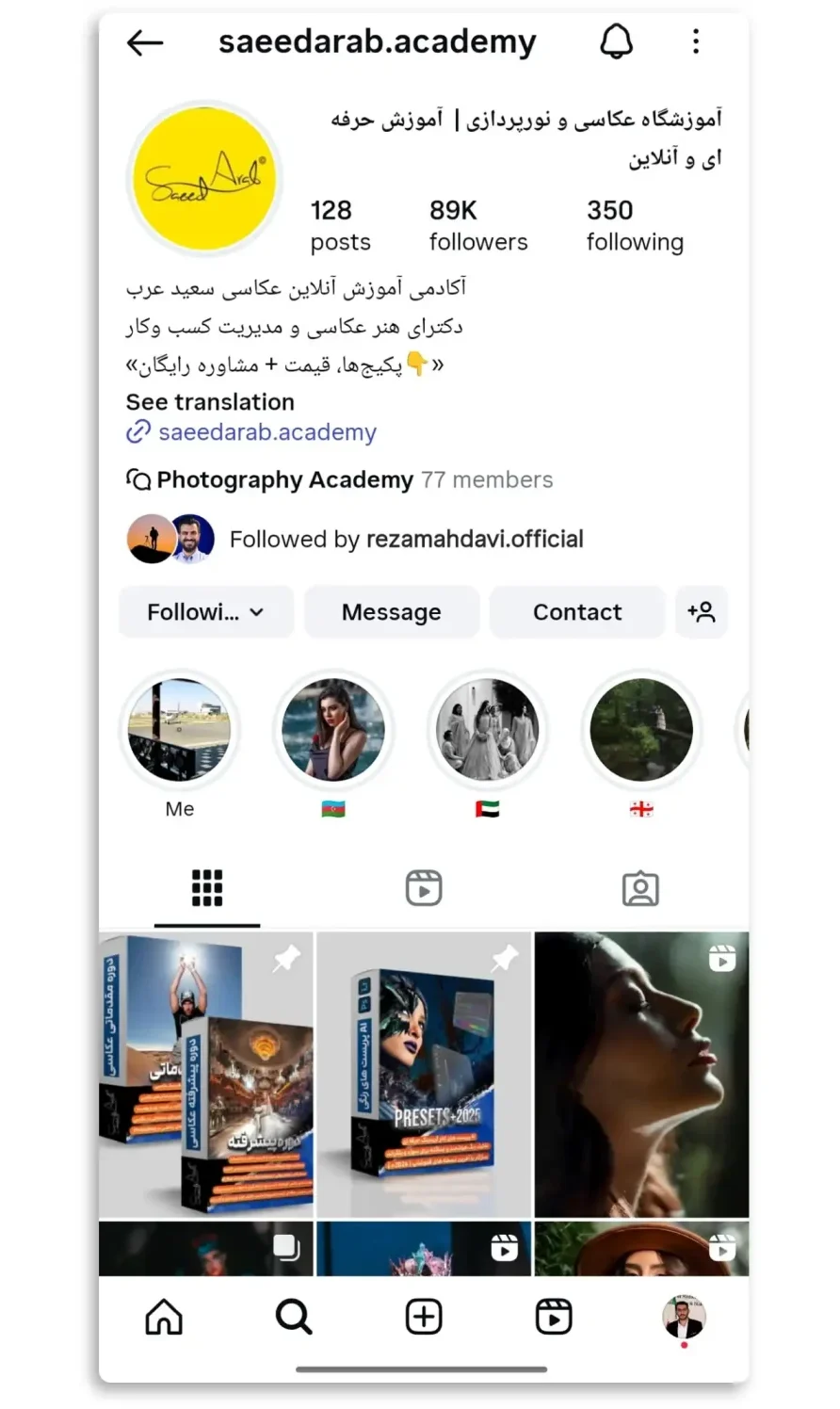Viewport: 840px width, 1409px height.
Task: Open the Photography Academy channel
Action: 284,480
